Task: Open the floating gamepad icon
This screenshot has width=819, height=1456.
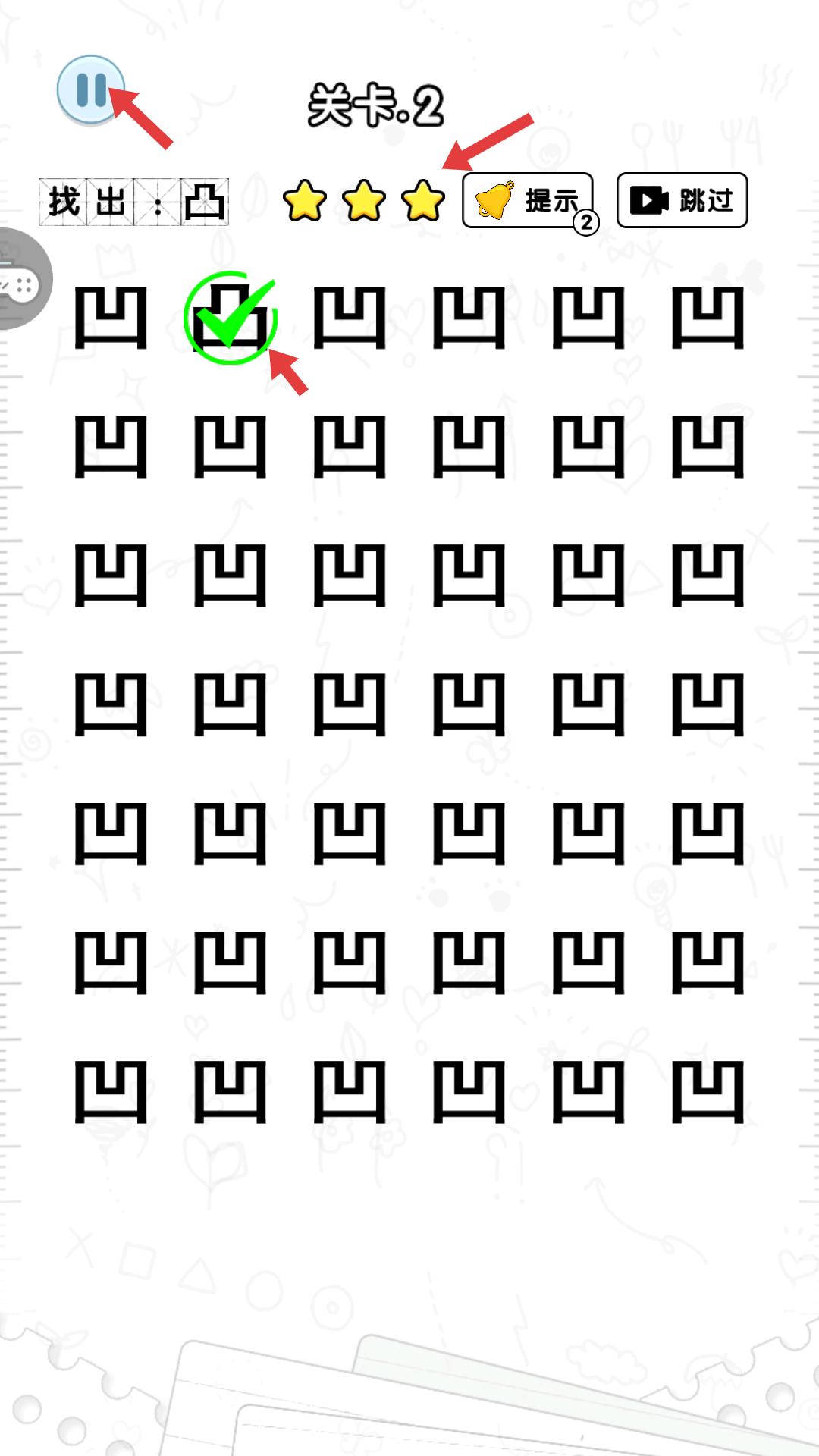Action: click(21, 279)
